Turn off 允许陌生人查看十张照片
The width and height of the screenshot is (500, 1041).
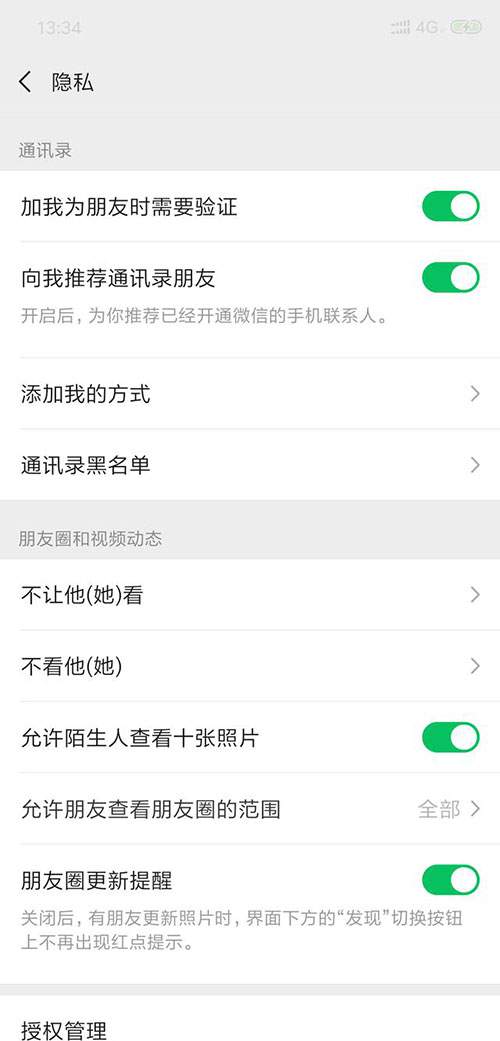450,738
